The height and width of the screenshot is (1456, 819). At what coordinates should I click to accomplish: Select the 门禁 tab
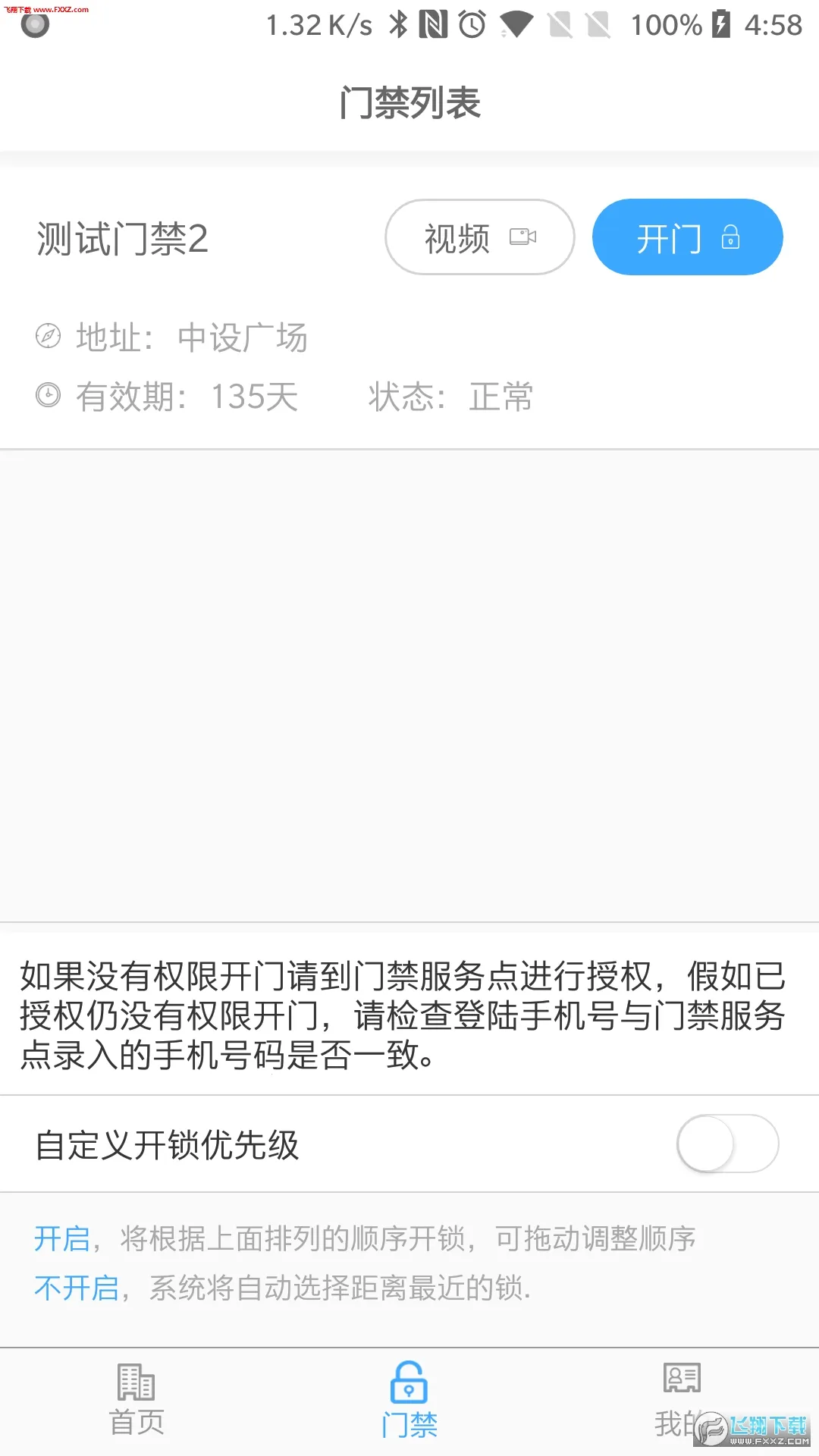pos(409,1400)
